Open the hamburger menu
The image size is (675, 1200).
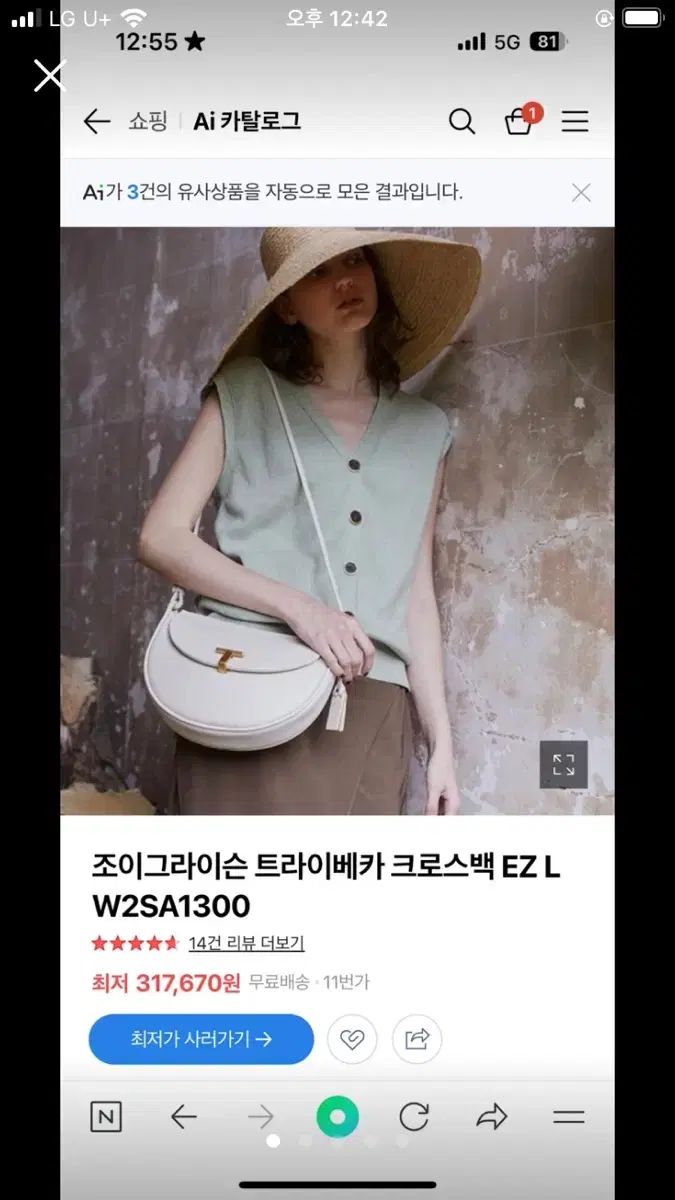(x=575, y=122)
